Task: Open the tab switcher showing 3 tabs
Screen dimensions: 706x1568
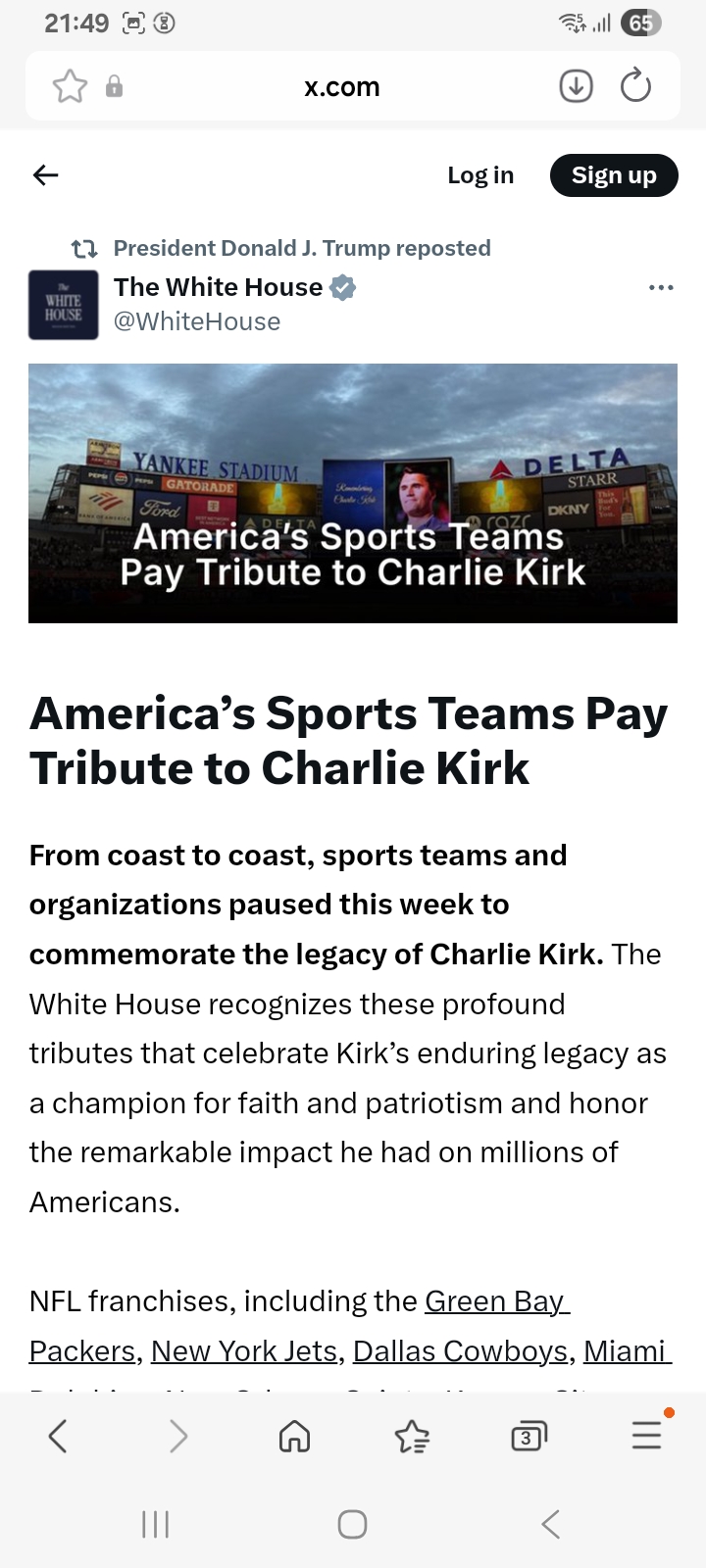Action: (529, 1437)
